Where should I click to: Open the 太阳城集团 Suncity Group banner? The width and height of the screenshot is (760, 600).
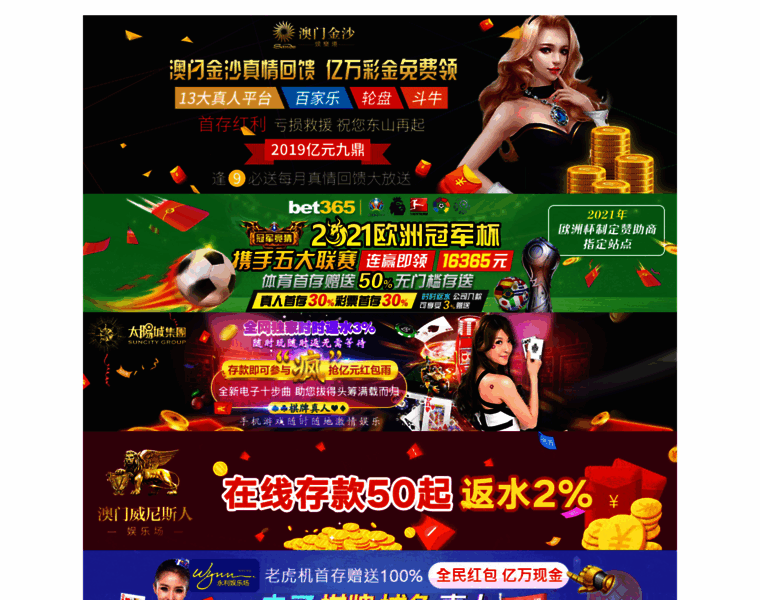tap(380, 372)
